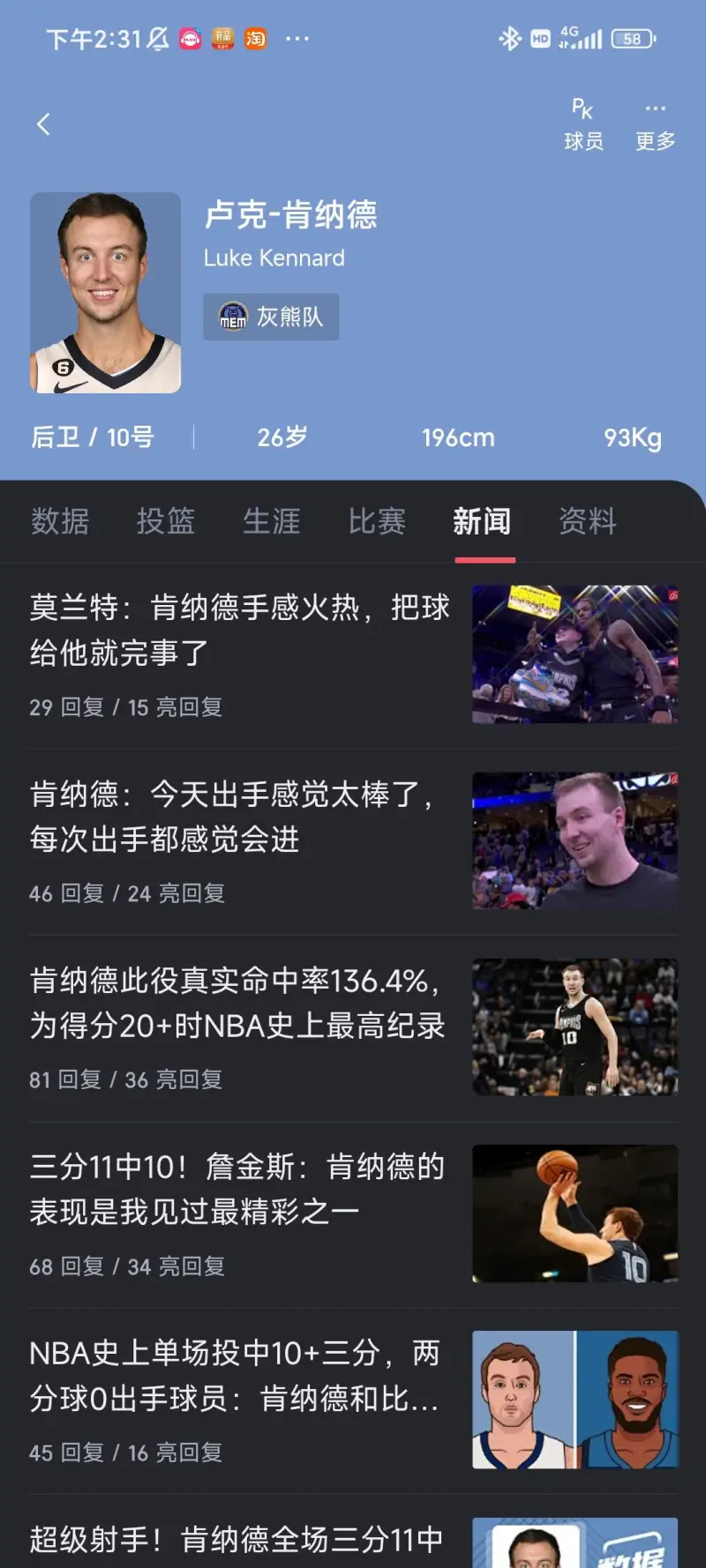The height and width of the screenshot is (1568, 706).
Task: Open news 三分11中10!詹金斯 comment
Action: click(x=238, y=1189)
